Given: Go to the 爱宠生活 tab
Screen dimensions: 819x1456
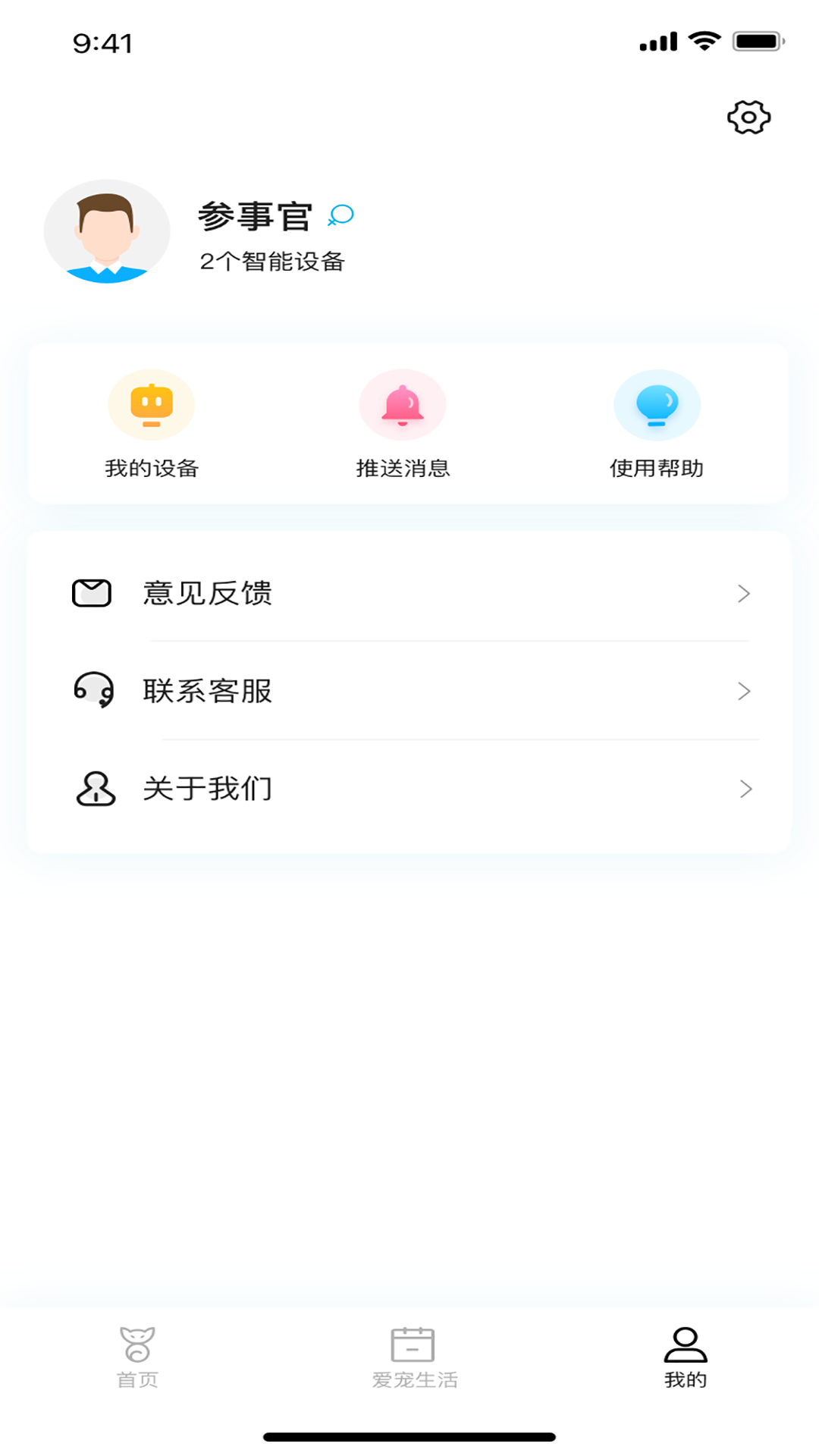Looking at the screenshot, I should pyautogui.click(x=414, y=1357).
